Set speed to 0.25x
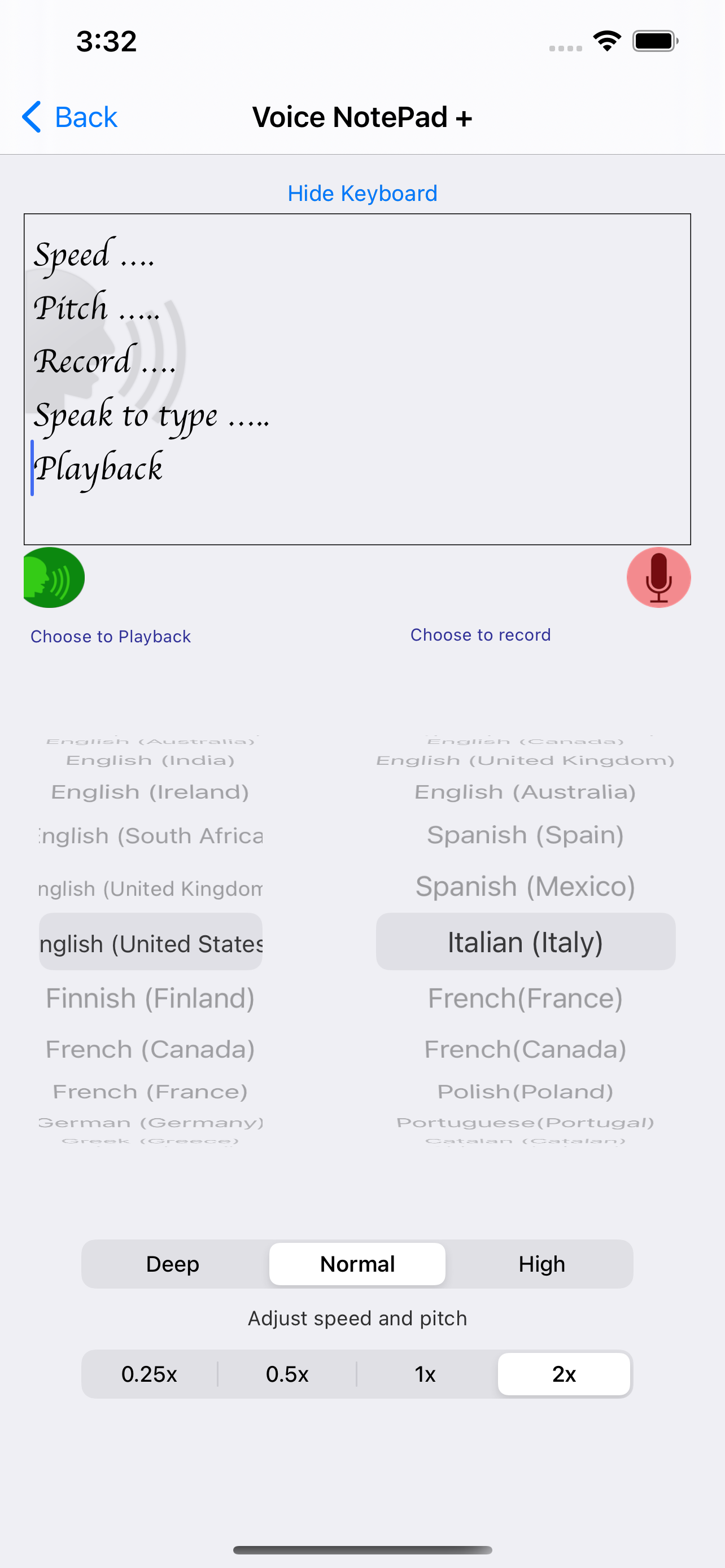Screen dimensions: 725x1568 pos(149,1374)
